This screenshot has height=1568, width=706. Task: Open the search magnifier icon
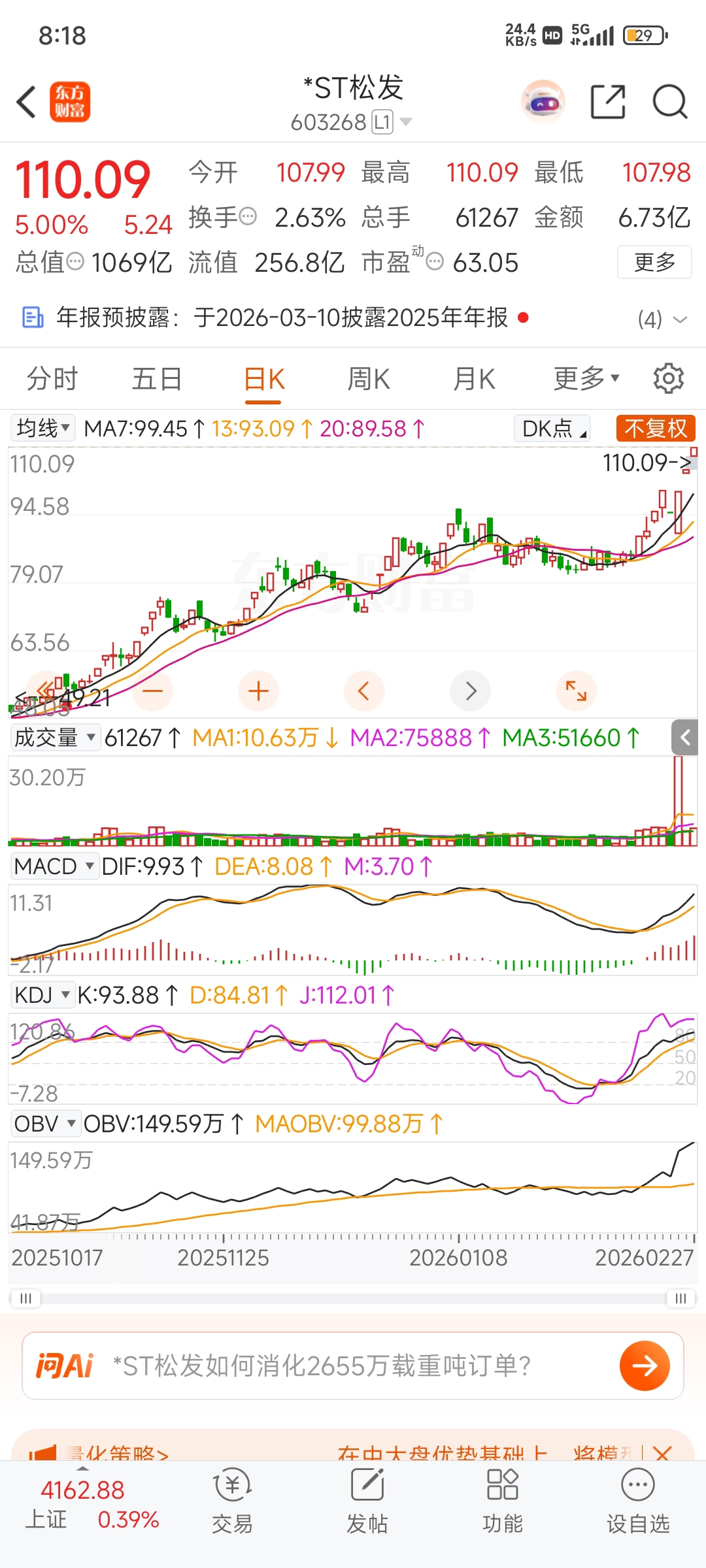(669, 102)
